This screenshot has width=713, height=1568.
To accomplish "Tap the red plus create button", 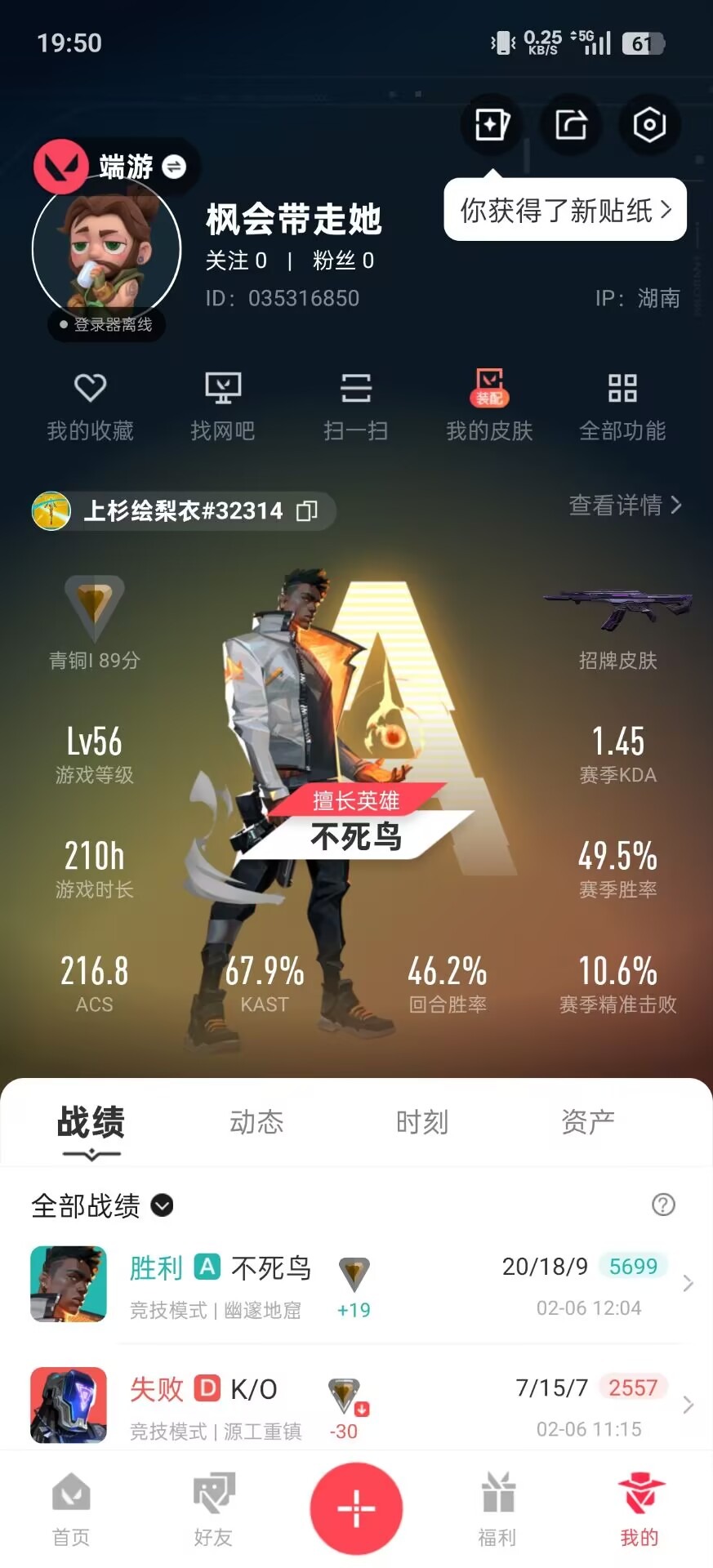I will pyautogui.click(x=356, y=1508).
